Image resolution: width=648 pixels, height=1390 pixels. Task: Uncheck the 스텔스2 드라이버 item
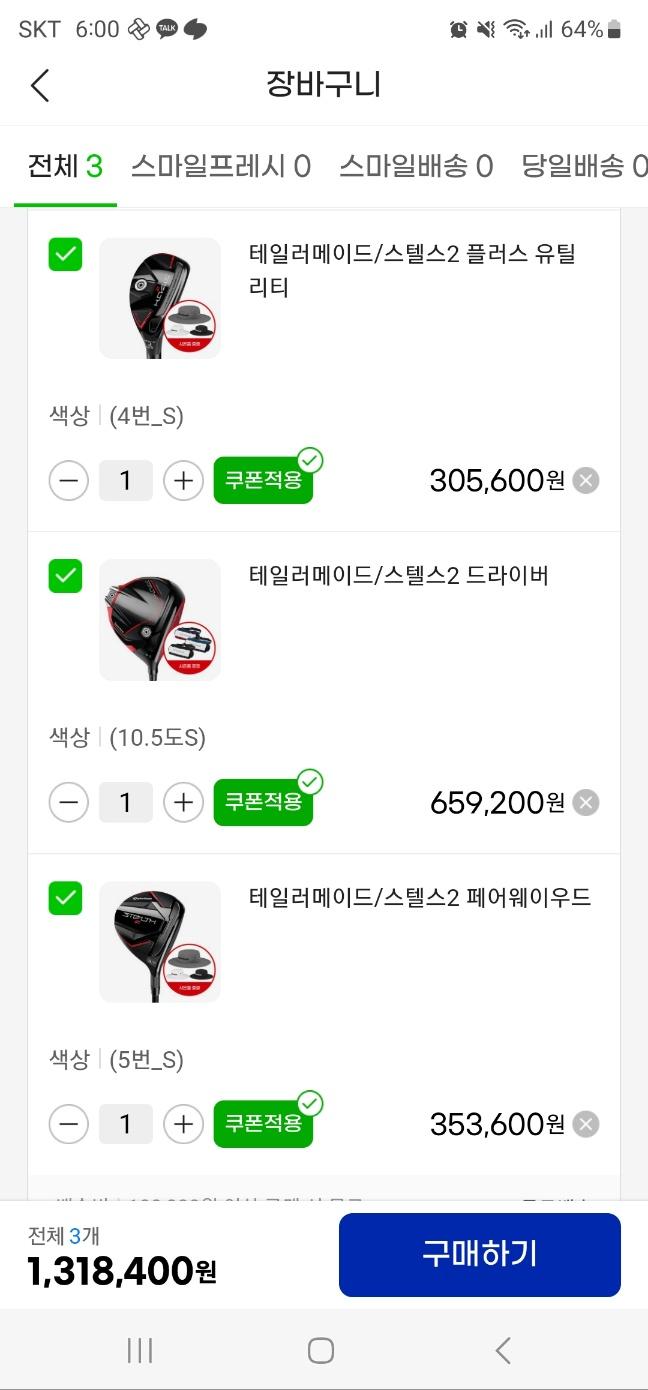(x=66, y=576)
